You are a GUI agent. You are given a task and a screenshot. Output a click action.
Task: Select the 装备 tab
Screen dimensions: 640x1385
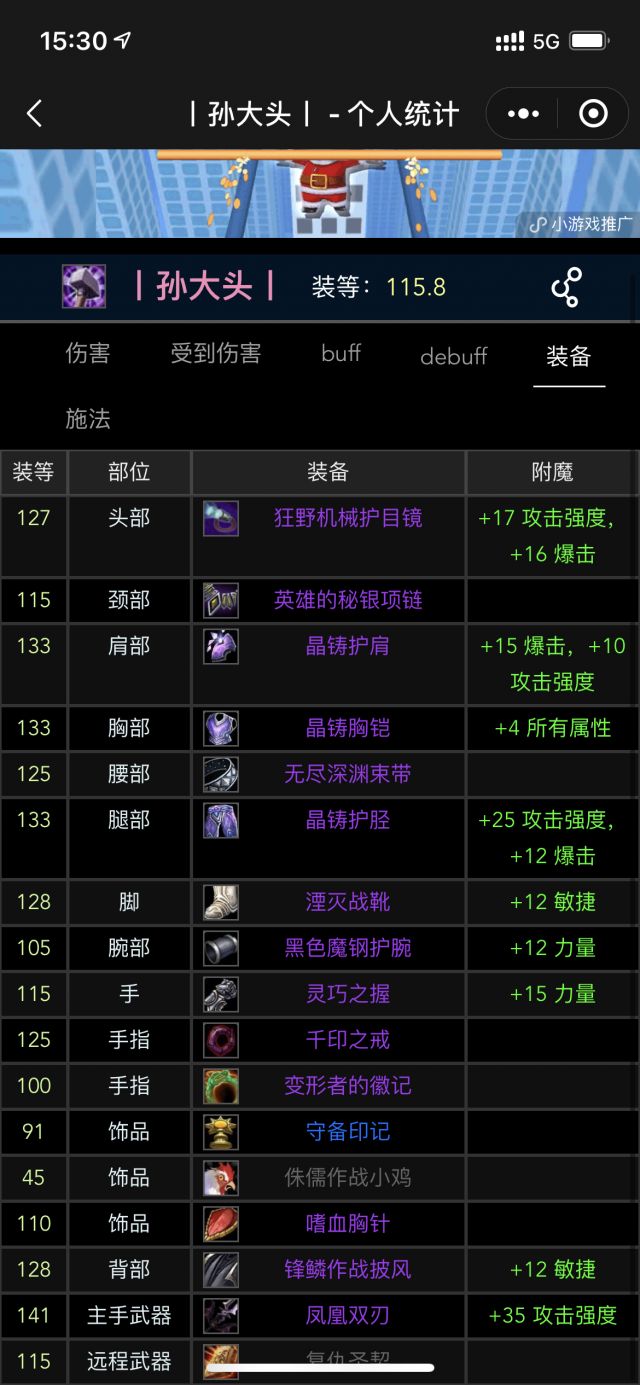568,356
